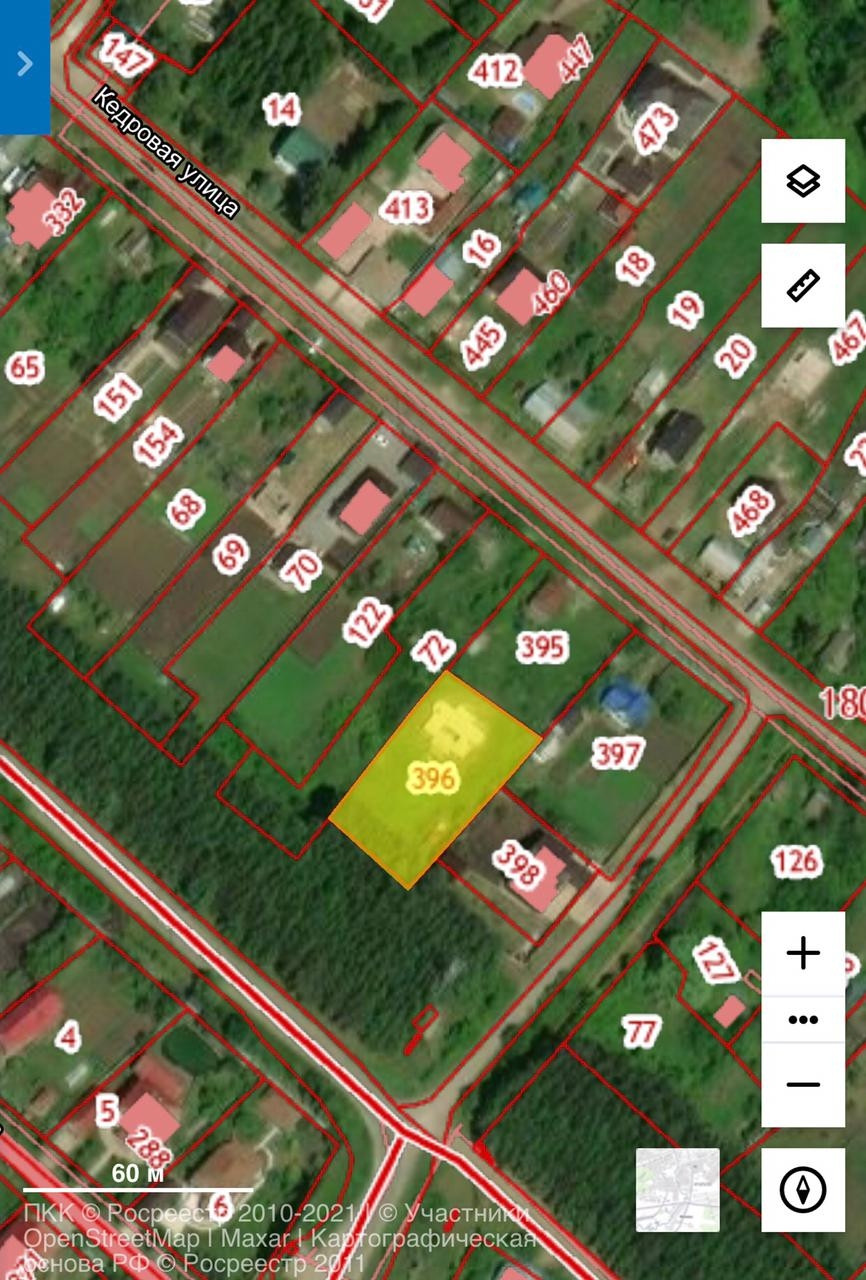The height and width of the screenshot is (1280, 866).
Task: Select land parcel 397 on map
Action: point(617,752)
